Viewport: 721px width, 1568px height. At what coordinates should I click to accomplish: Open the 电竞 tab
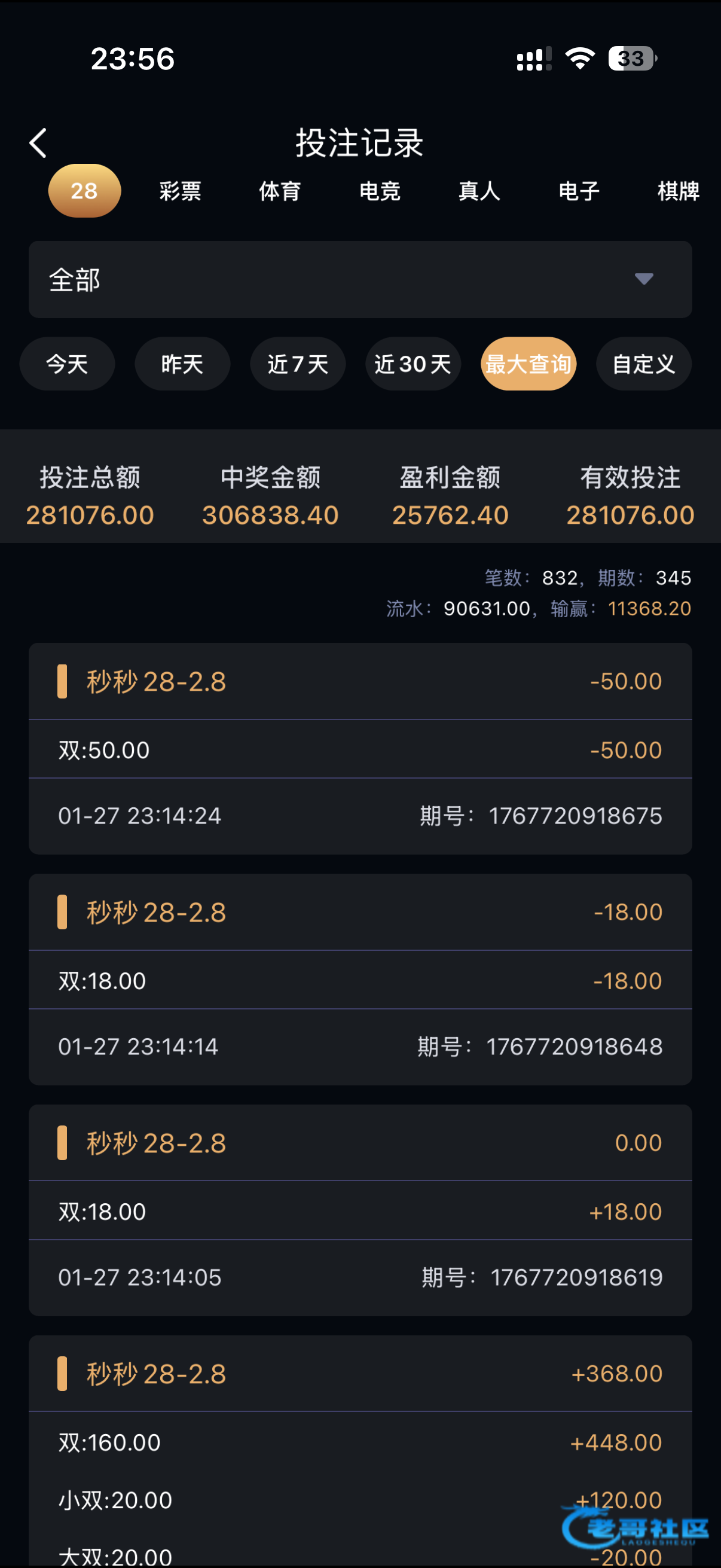pyautogui.click(x=380, y=191)
